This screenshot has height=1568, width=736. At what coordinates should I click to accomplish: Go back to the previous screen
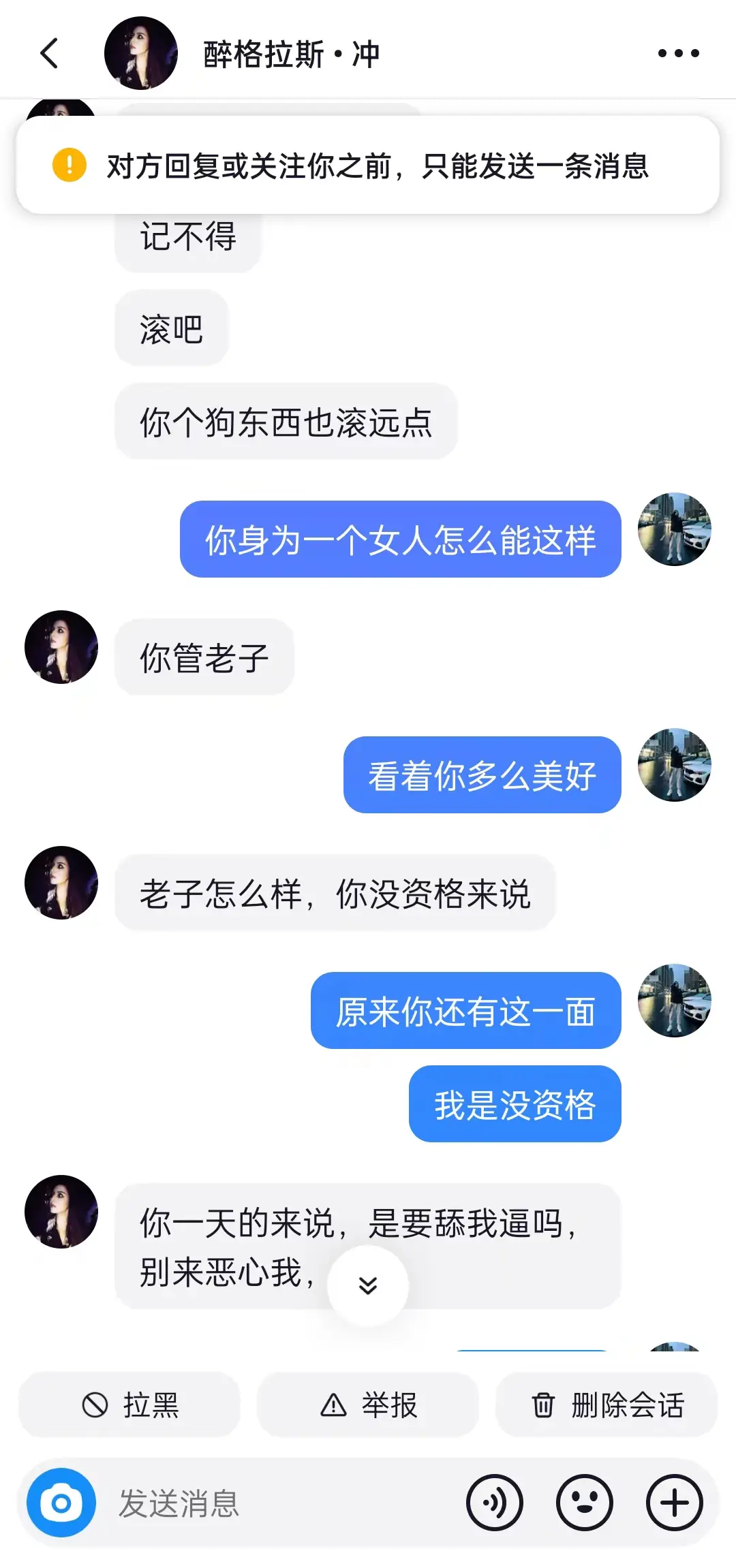pos(49,53)
